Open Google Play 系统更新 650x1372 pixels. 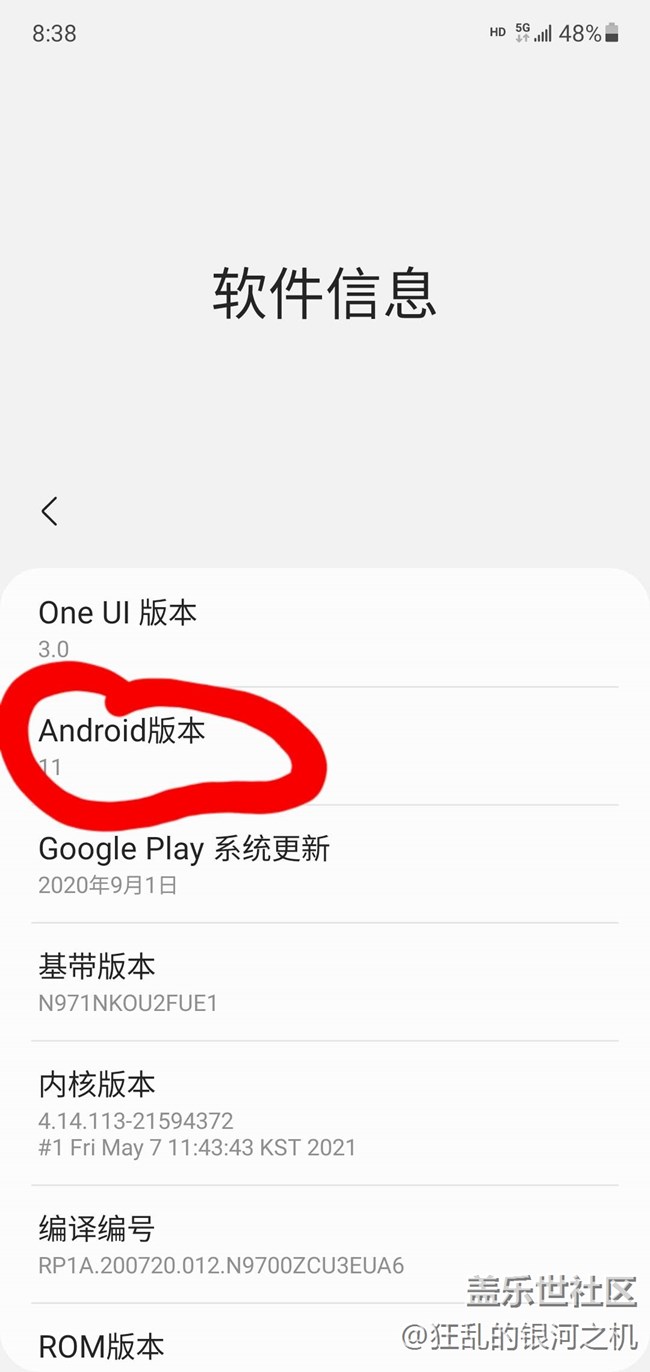[x=324, y=864]
